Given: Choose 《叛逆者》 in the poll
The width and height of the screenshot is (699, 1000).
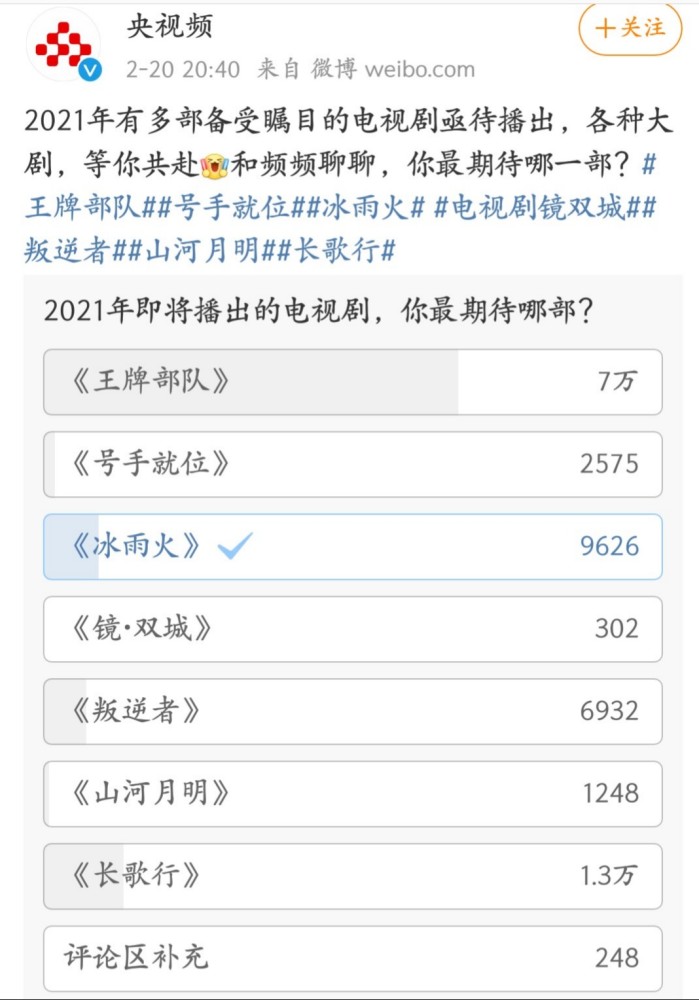Looking at the screenshot, I should pos(352,711).
